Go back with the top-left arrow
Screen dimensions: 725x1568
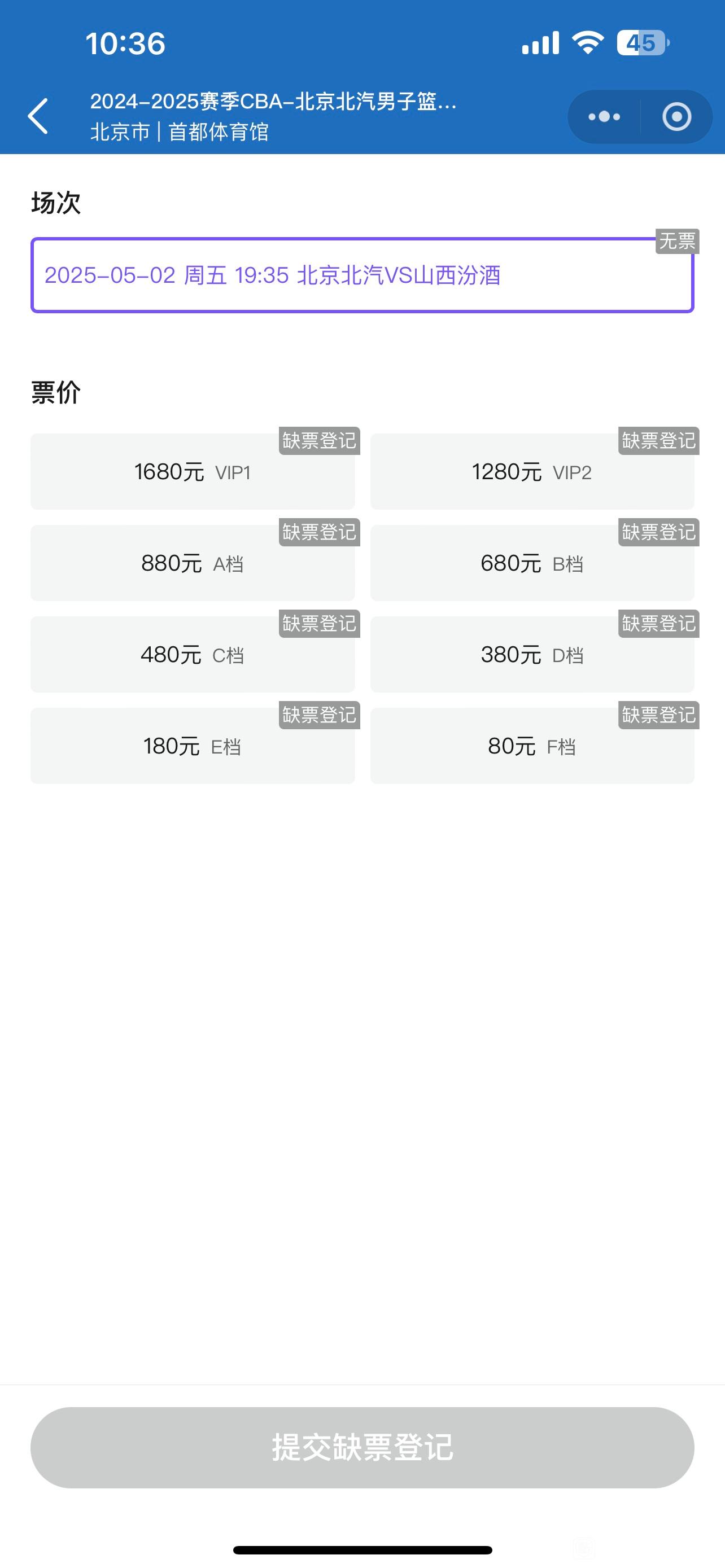click(38, 116)
